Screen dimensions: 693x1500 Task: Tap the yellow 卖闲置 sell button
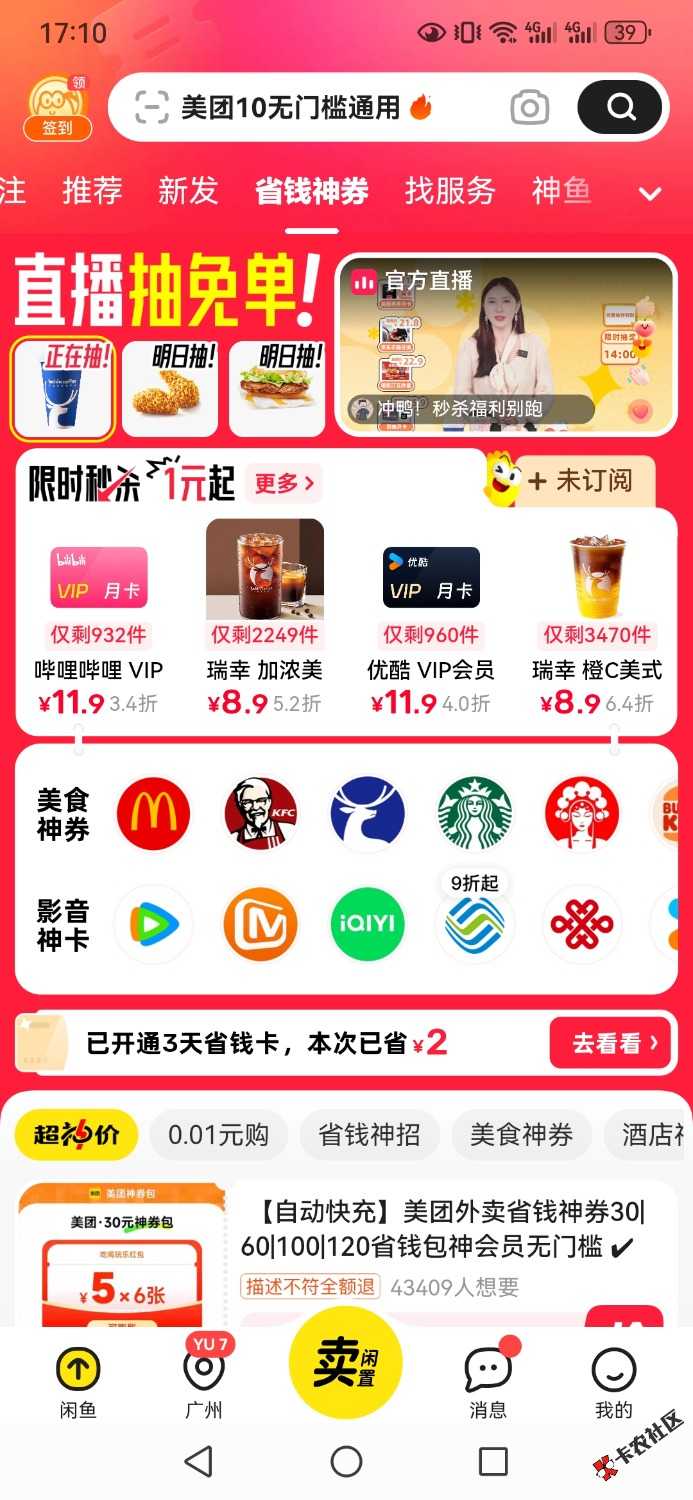point(345,1362)
